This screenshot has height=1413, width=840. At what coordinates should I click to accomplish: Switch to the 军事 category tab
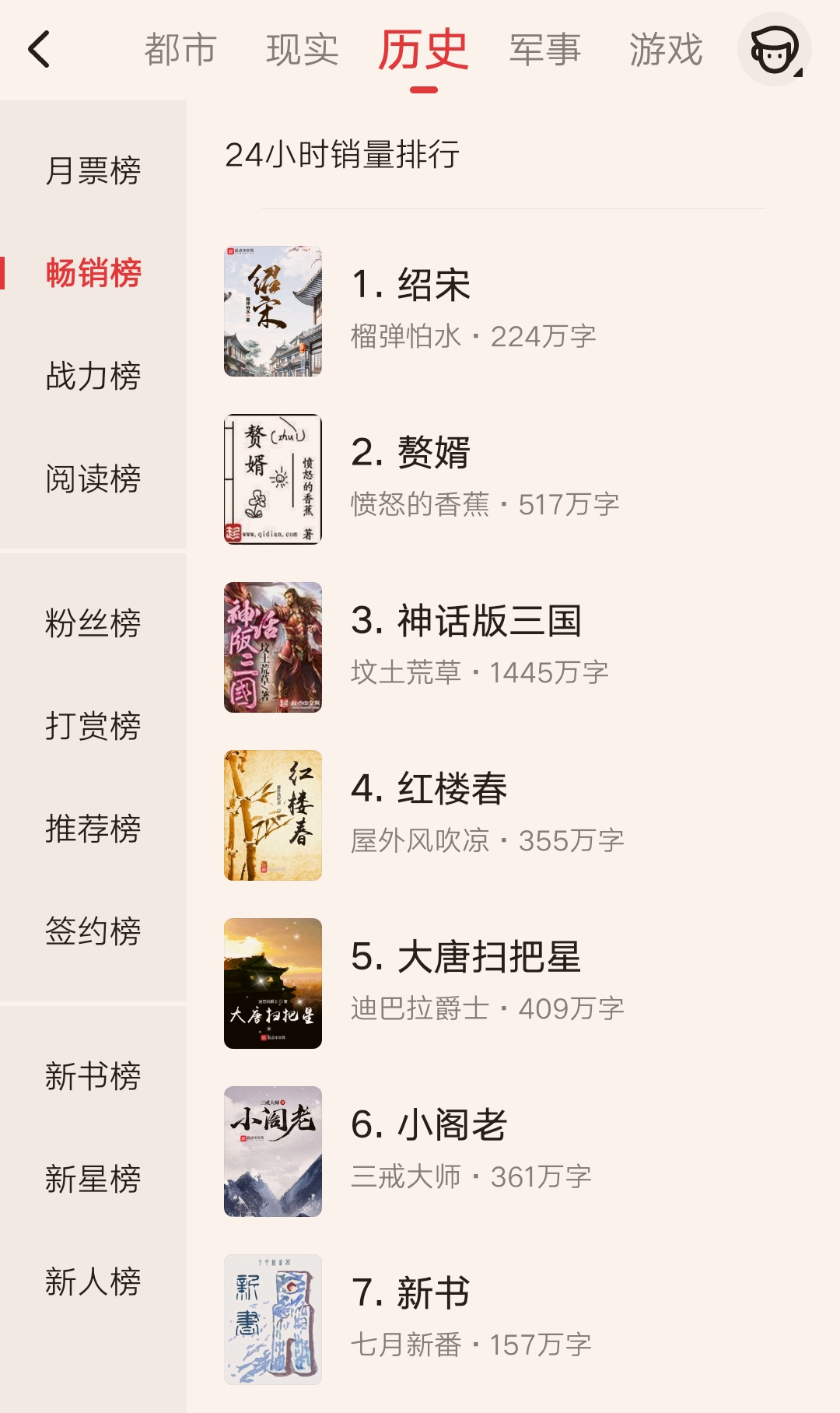point(545,51)
